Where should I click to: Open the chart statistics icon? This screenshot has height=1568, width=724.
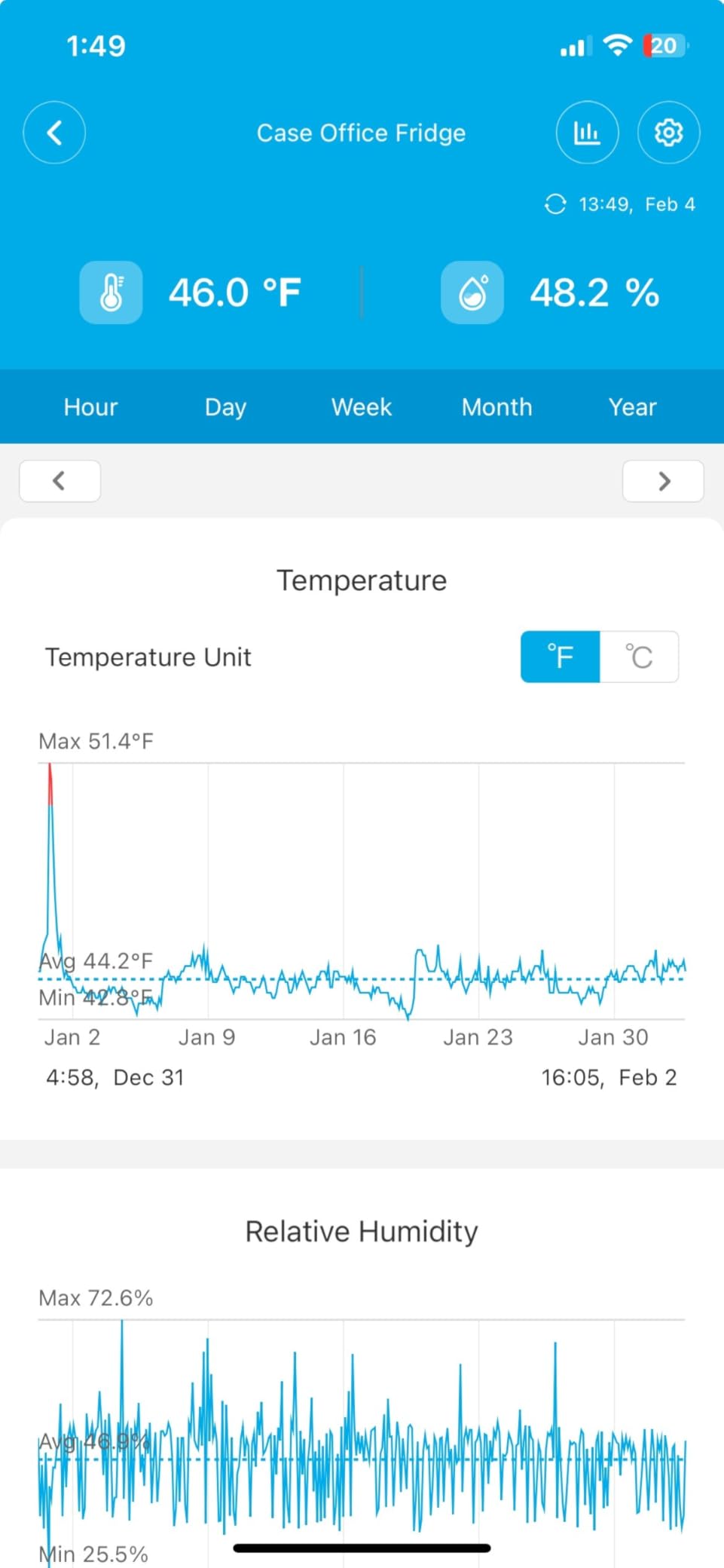click(x=587, y=133)
